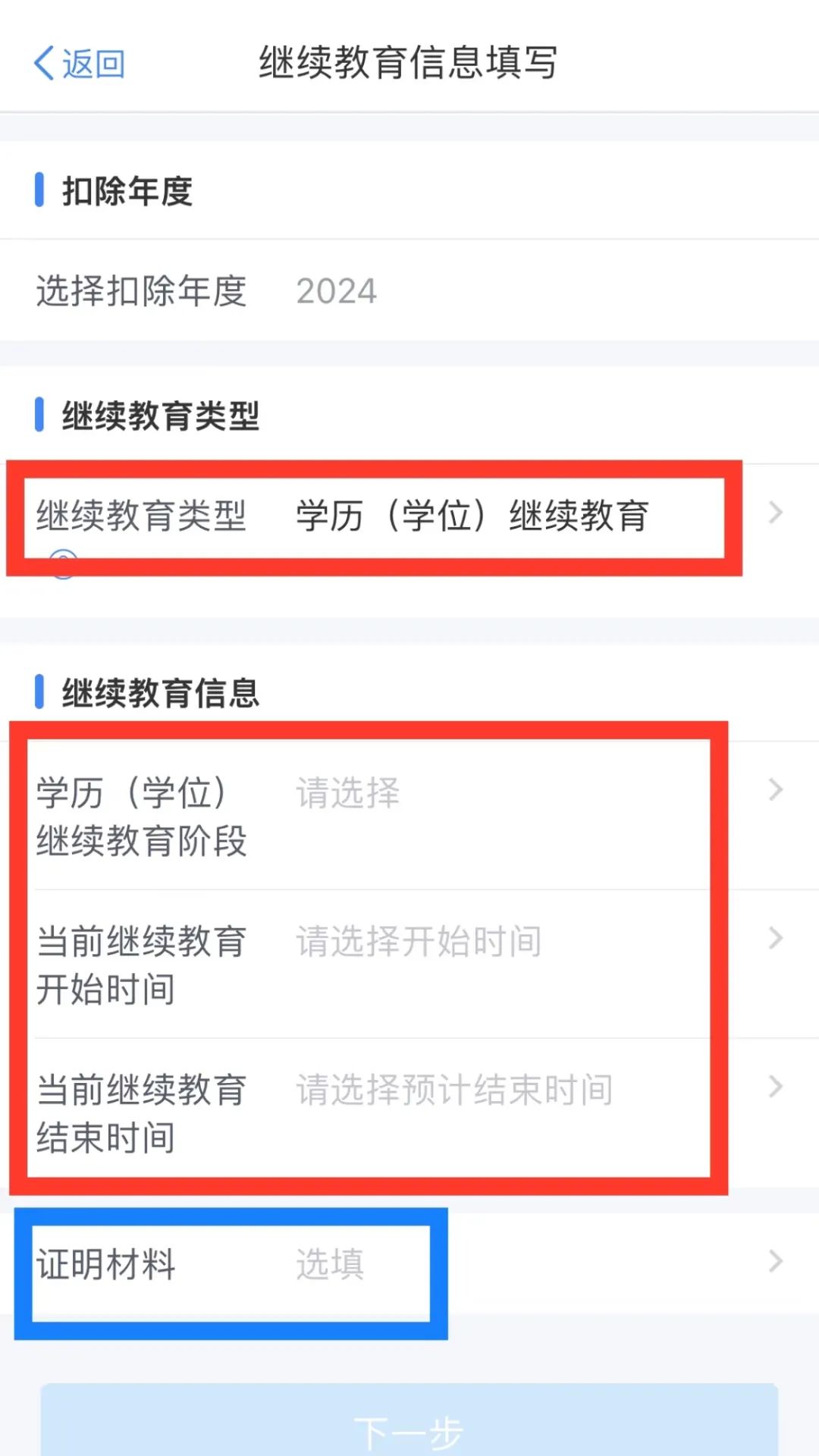Go back using 返回 button

80,64
